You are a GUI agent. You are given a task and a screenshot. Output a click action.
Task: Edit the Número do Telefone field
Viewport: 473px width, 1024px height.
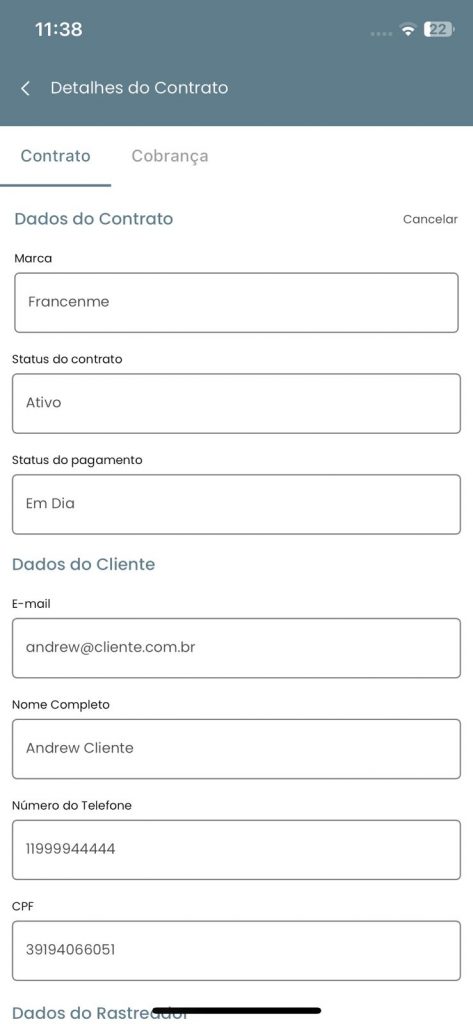(x=236, y=850)
